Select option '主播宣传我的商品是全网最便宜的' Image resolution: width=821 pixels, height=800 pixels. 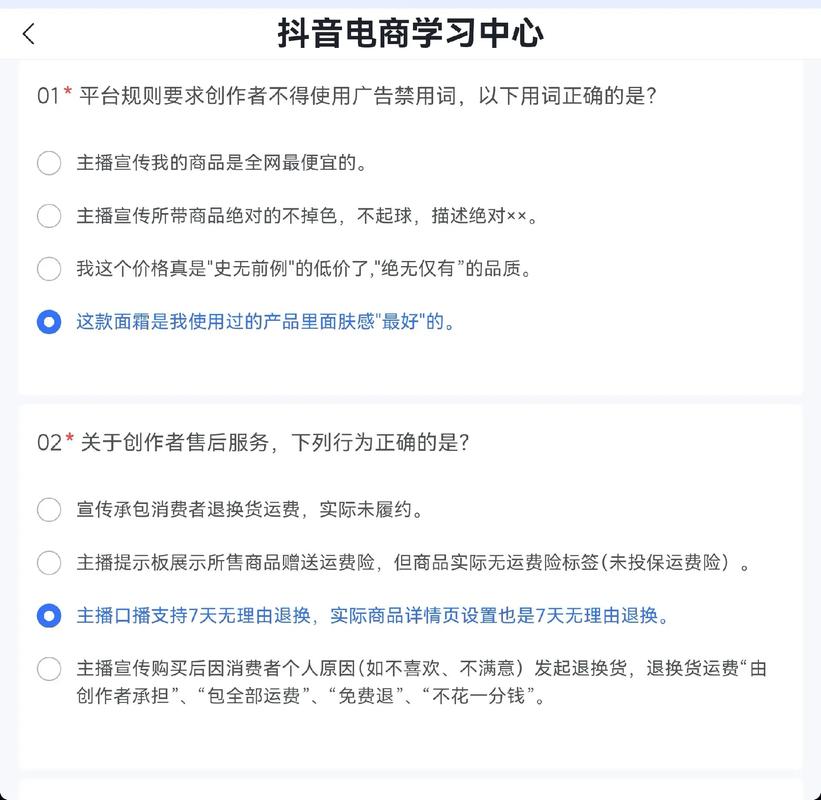pyautogui.click(x=49, y=163)
